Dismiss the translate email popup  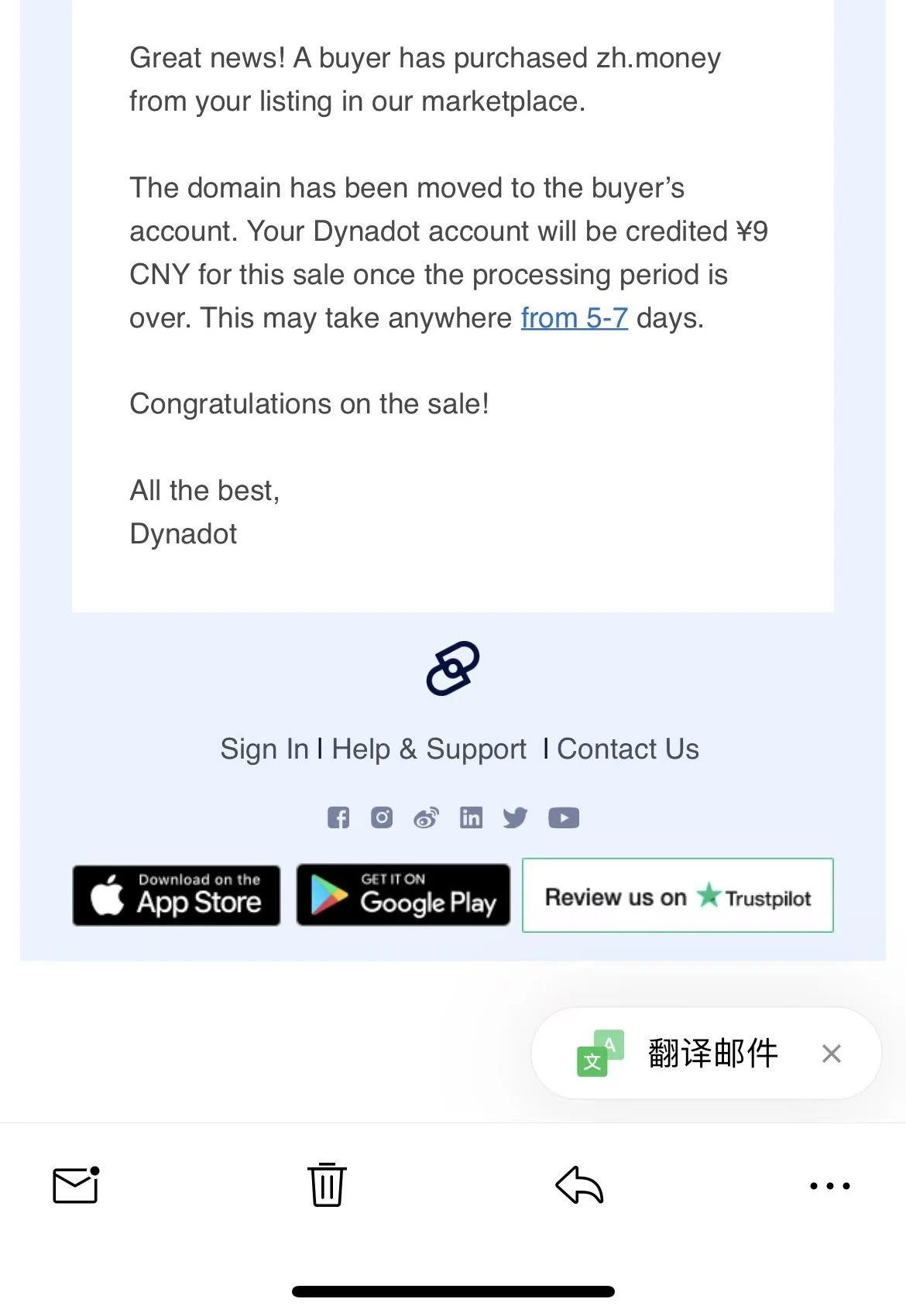832,1054
